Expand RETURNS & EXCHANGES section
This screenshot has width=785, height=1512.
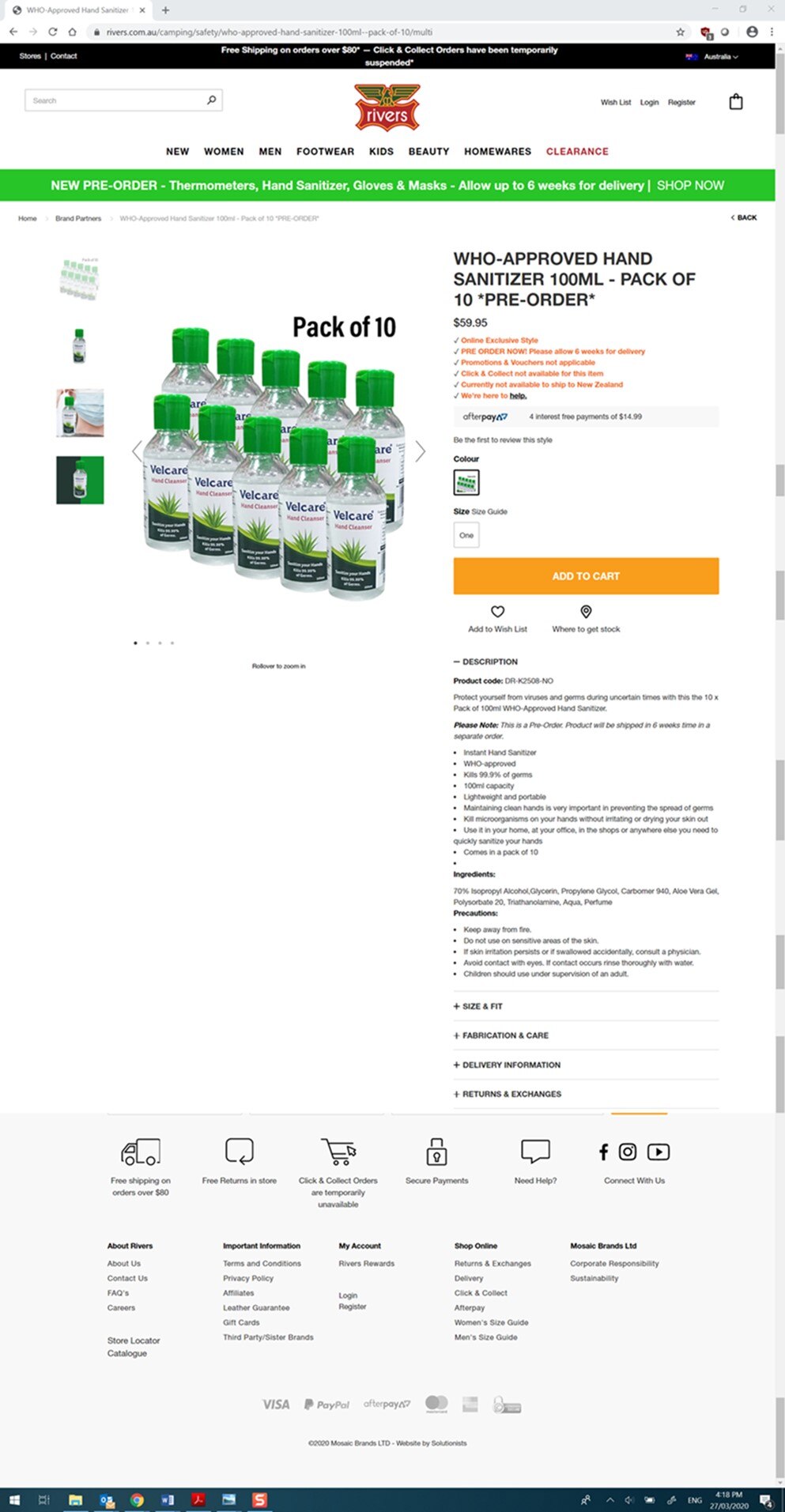click(511, 1094)
